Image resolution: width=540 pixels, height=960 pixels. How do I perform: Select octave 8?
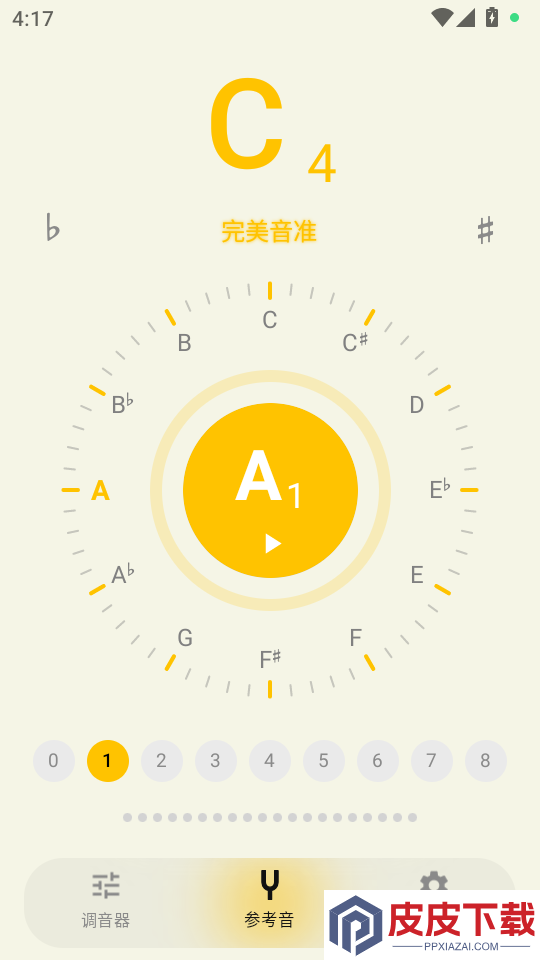pyautogui.click(x=486, y=761)
